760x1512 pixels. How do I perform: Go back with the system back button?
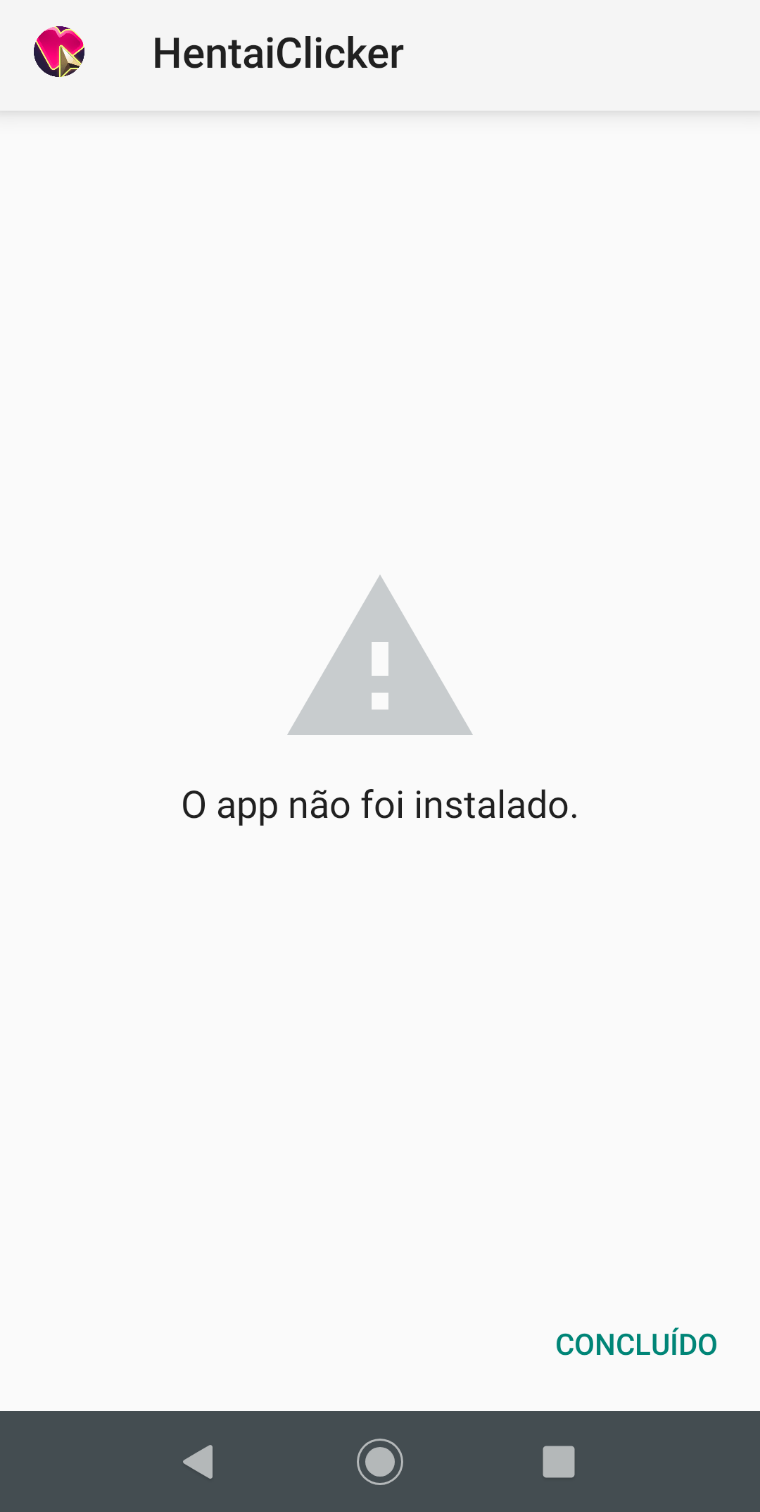coord(199,1462)
